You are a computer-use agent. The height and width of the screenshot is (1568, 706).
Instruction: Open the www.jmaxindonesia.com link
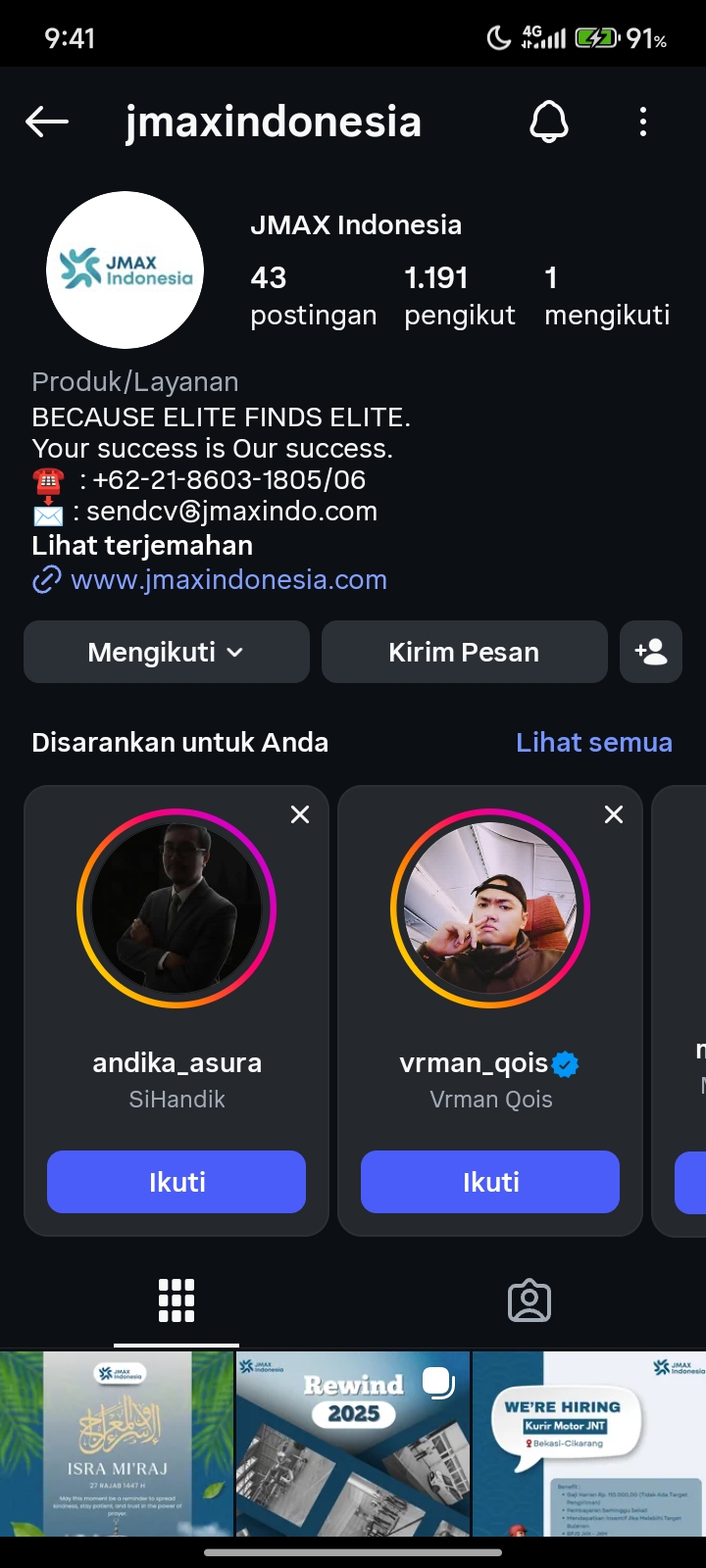228,580
